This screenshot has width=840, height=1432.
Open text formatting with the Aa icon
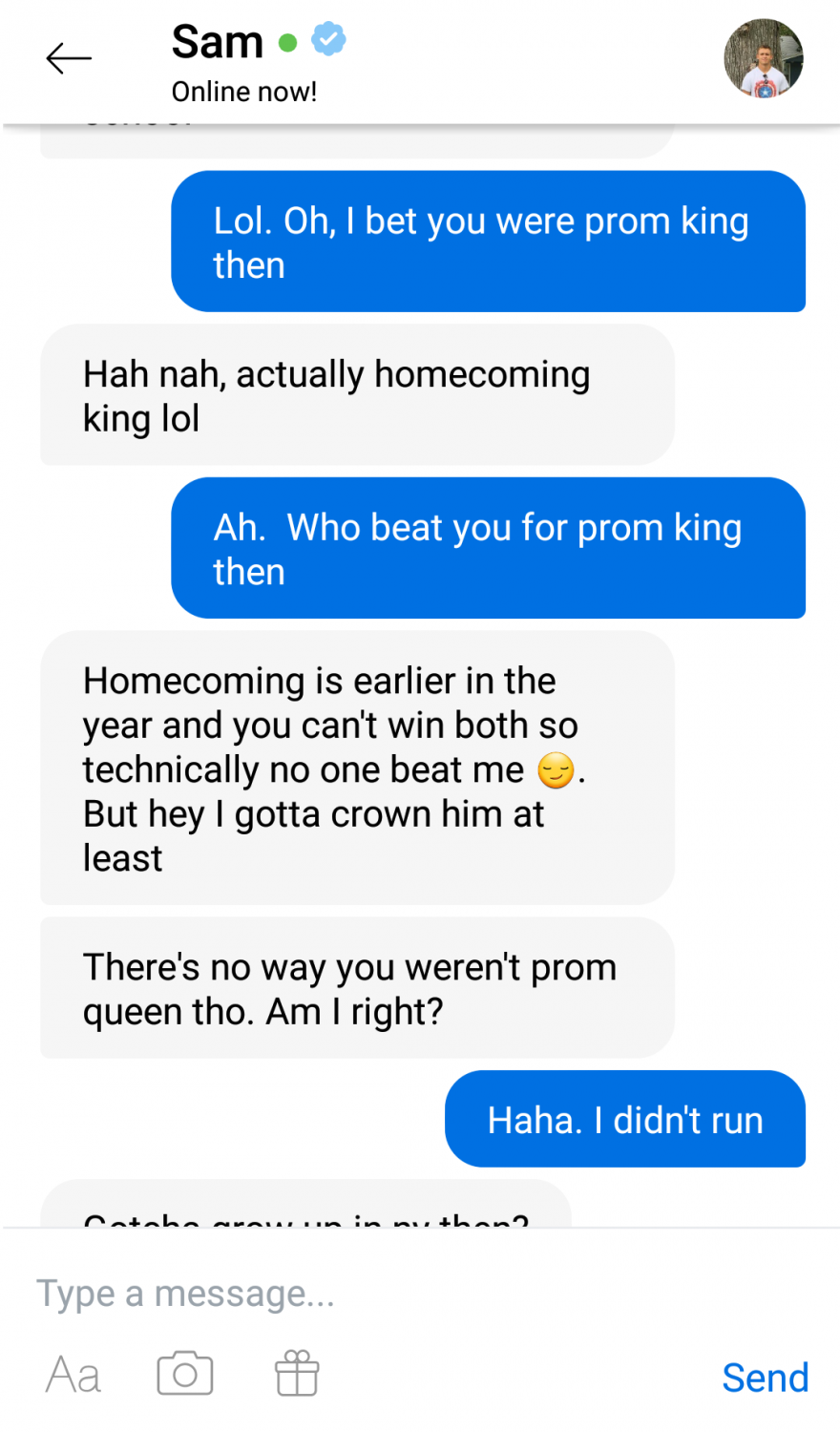(x=73, y=1373)
